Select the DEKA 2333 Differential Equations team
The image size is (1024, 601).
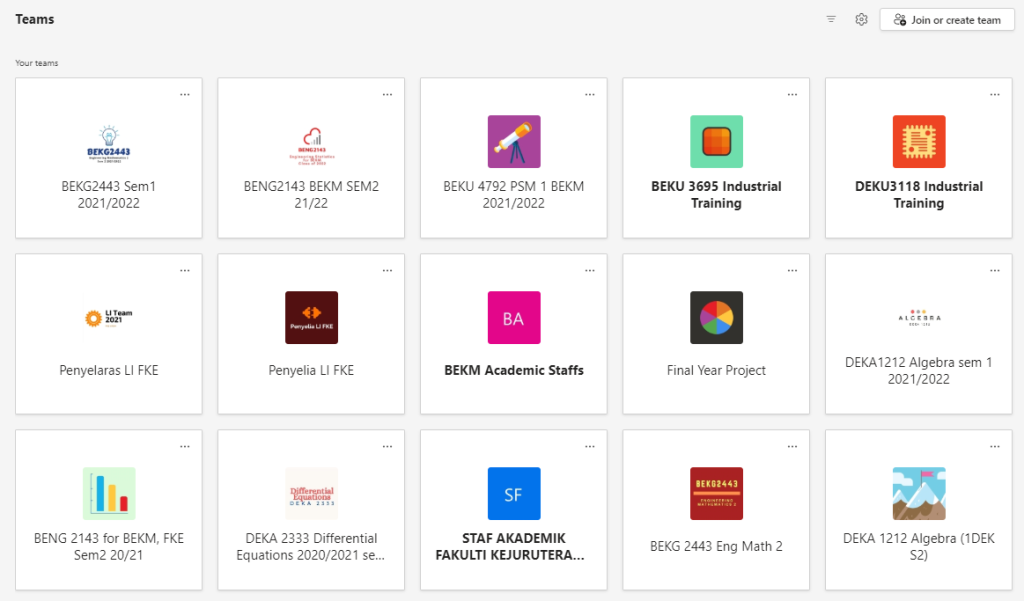[x=311, y=510]
